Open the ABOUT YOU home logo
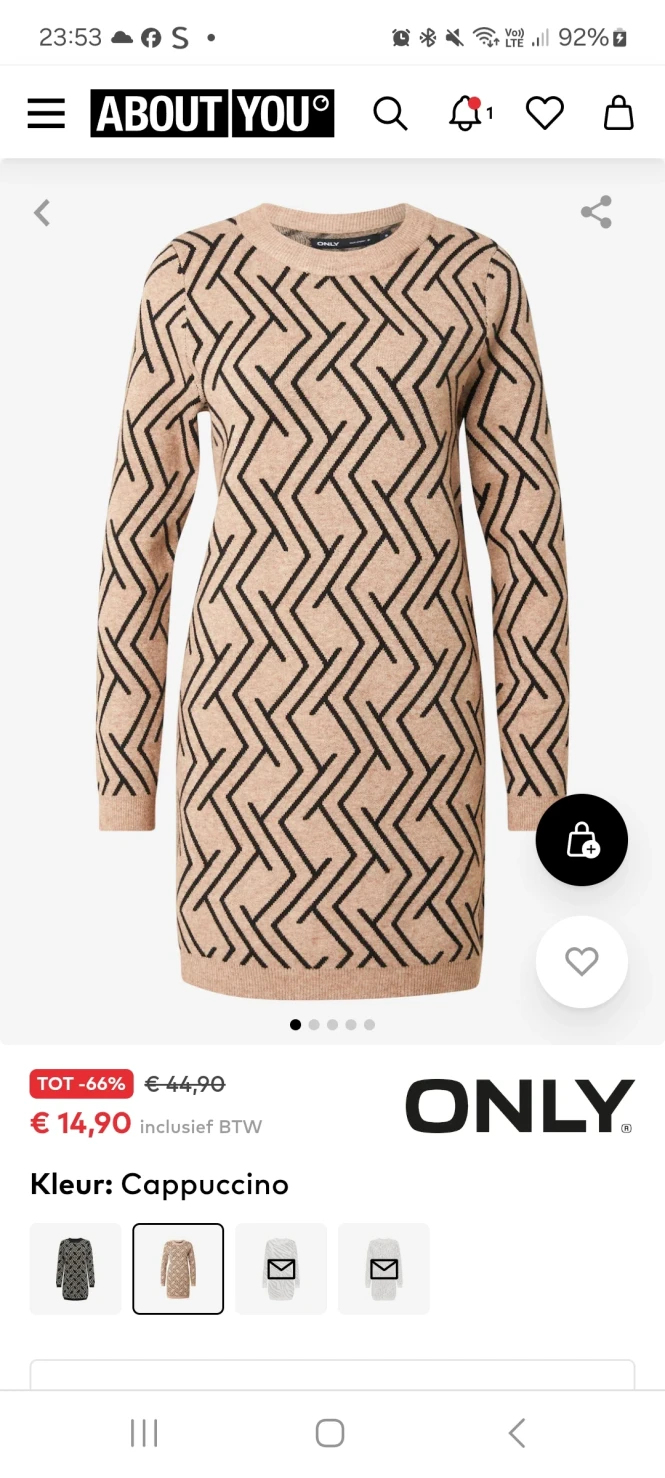665x1478 pixels. click(212, 113)
